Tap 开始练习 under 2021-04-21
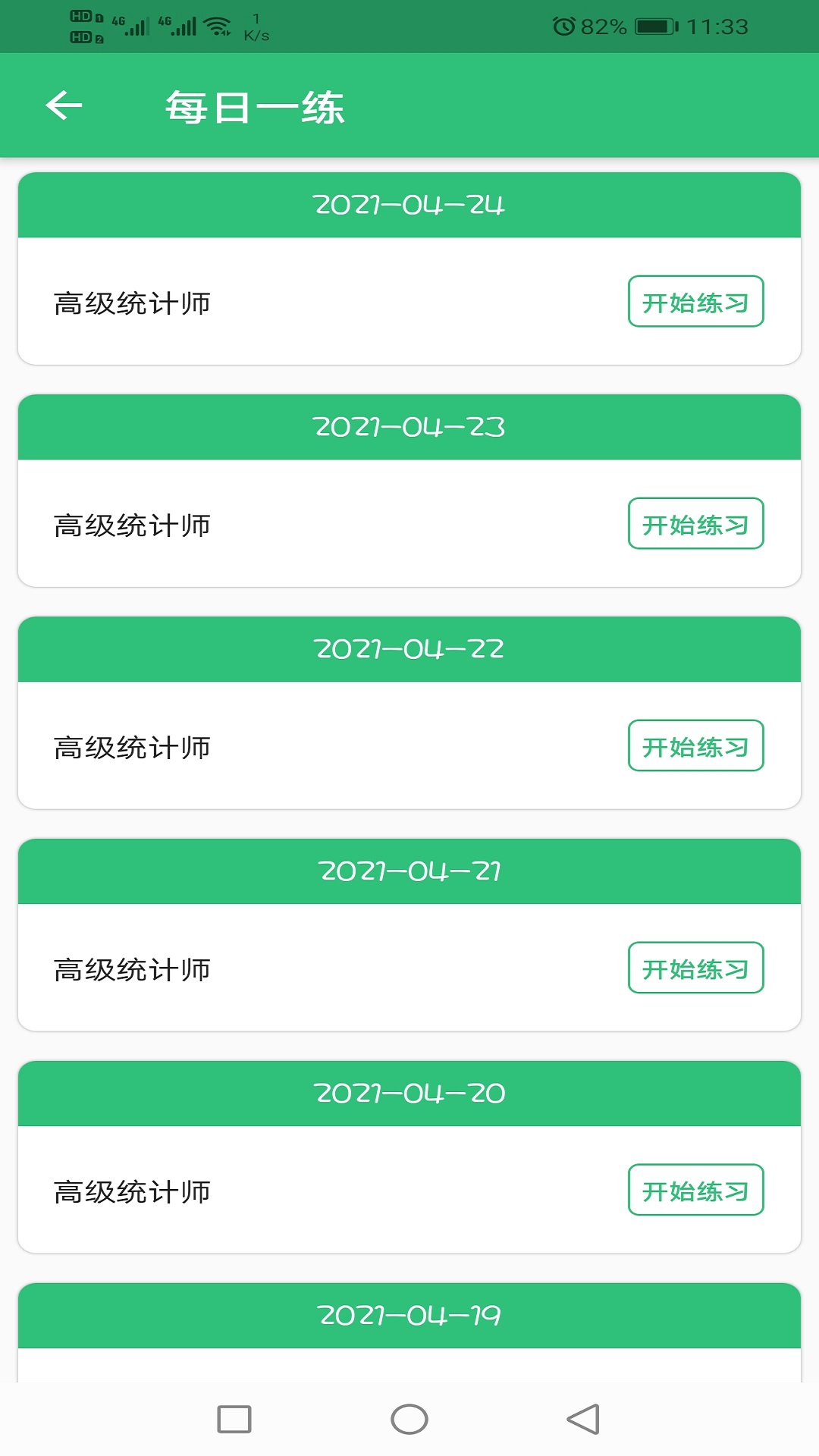This screenshot has height=1456, width=819. click(x=695, y=968)
